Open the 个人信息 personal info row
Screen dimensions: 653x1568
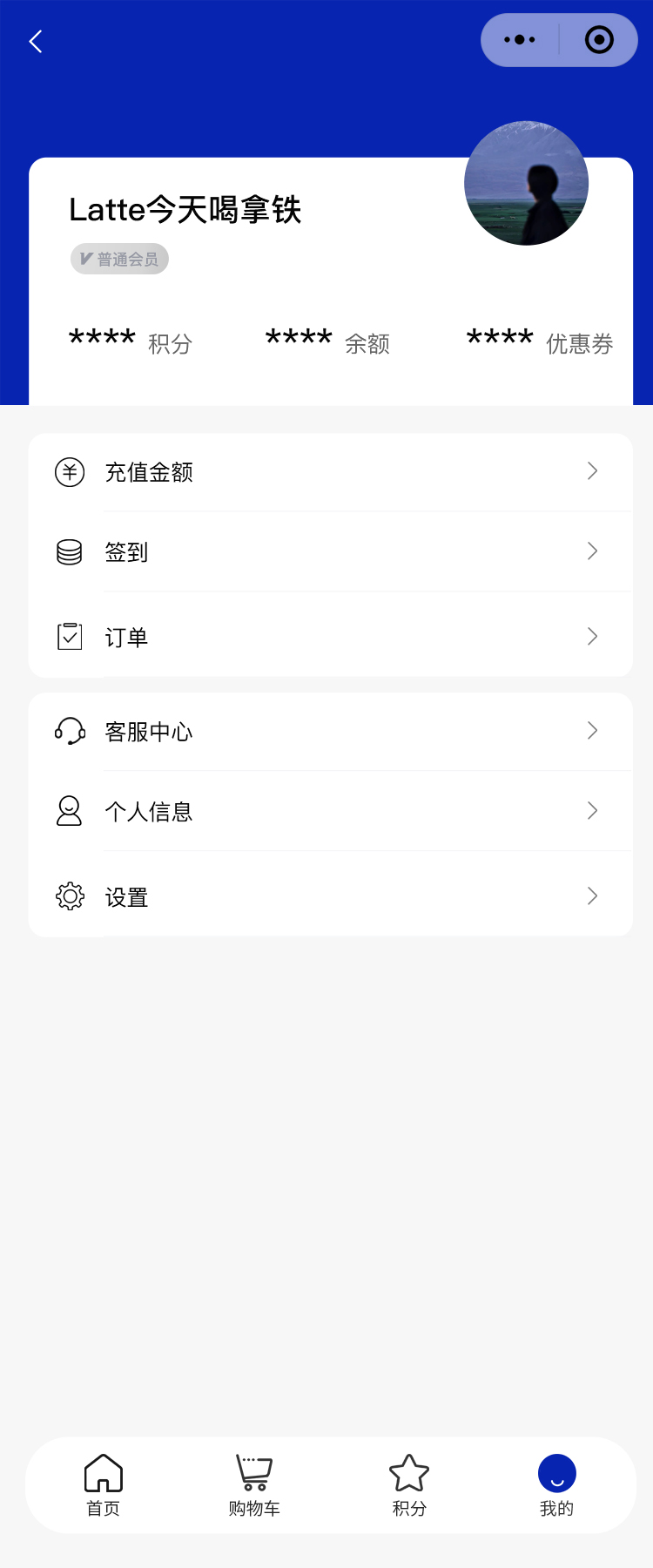(x=330, y=811)
